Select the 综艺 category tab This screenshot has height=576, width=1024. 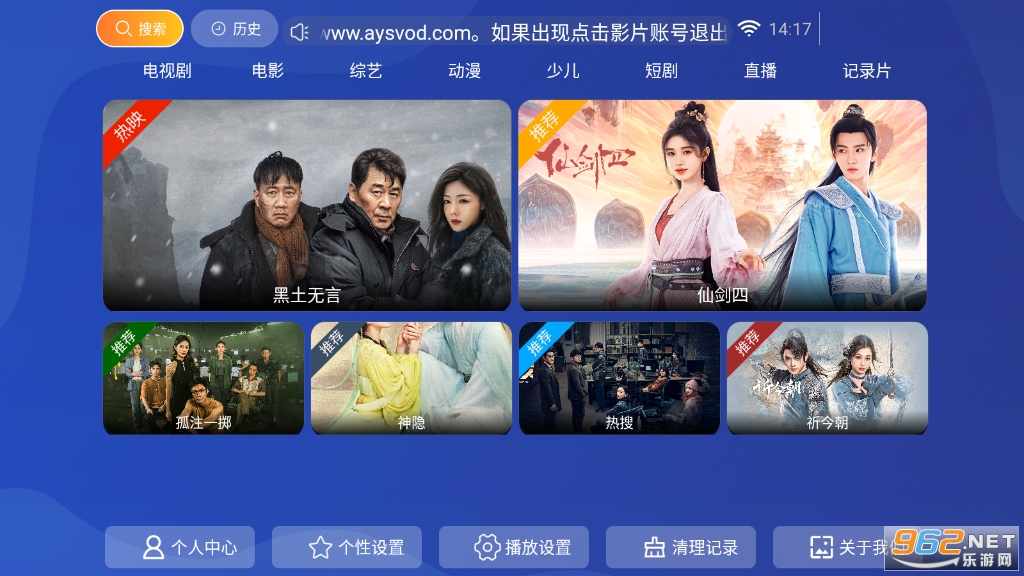[365, 71]
